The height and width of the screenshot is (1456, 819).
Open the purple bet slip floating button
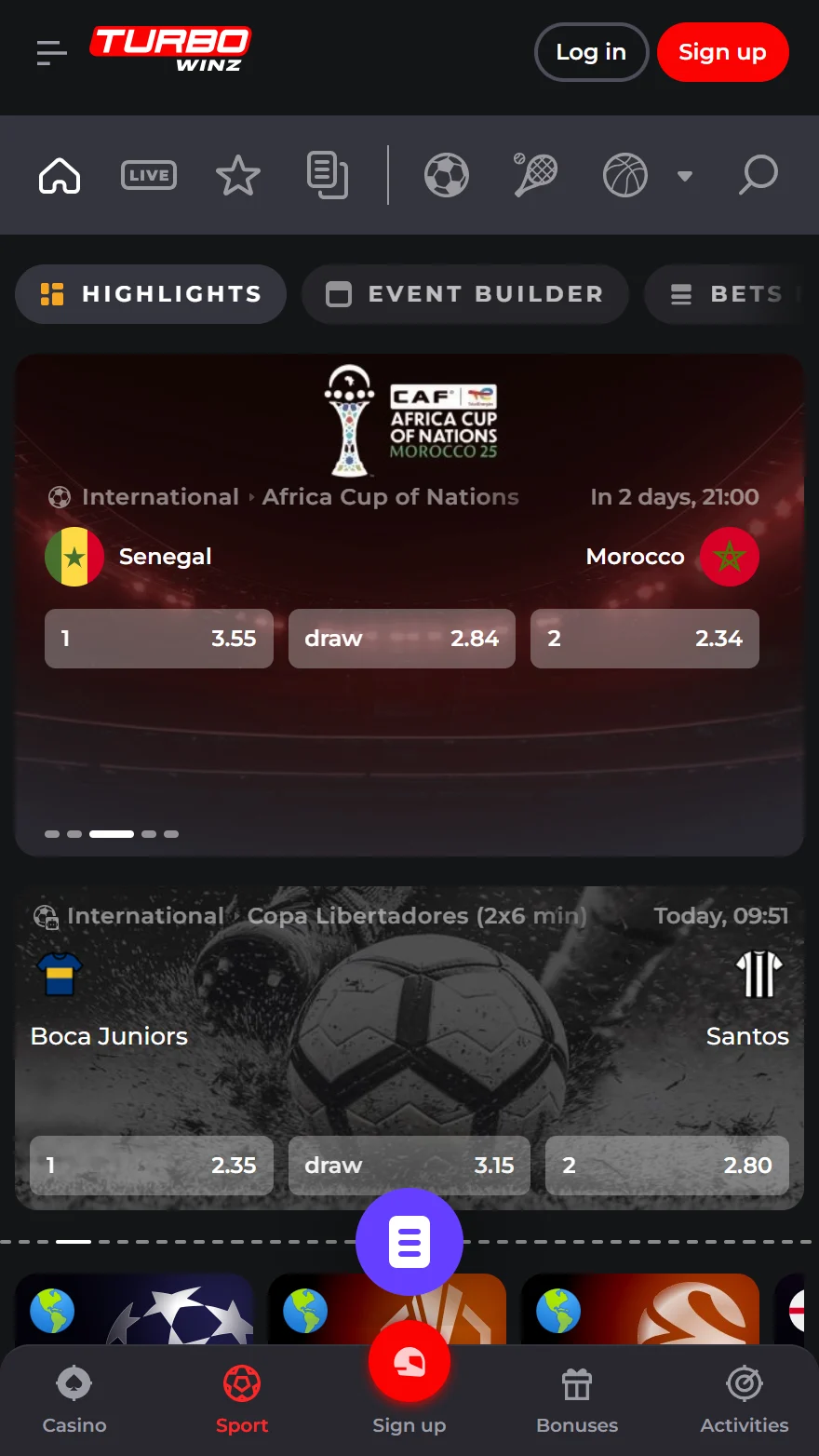tap(409, 1242)
